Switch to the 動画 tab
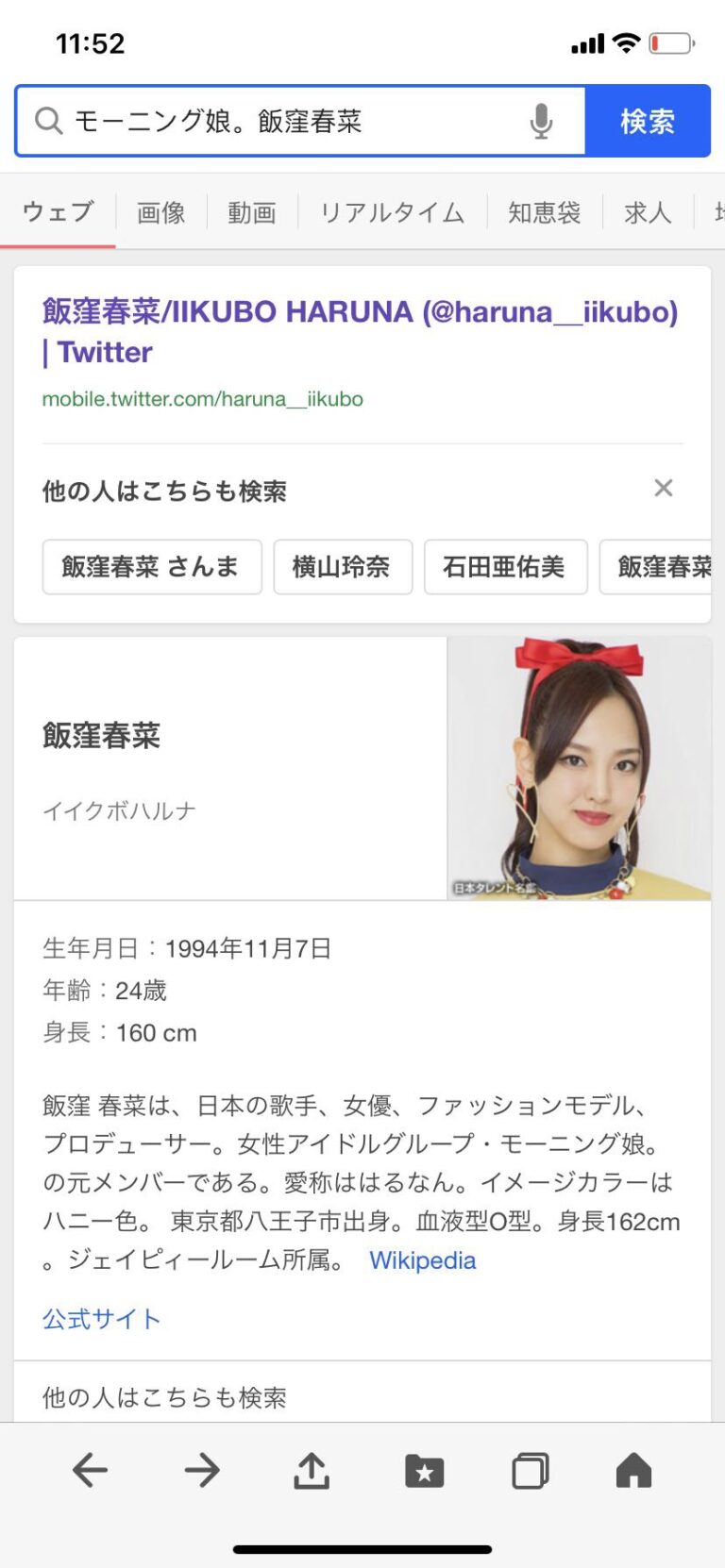Viewport: 725px width, 1568px height. tap(251, 213)
